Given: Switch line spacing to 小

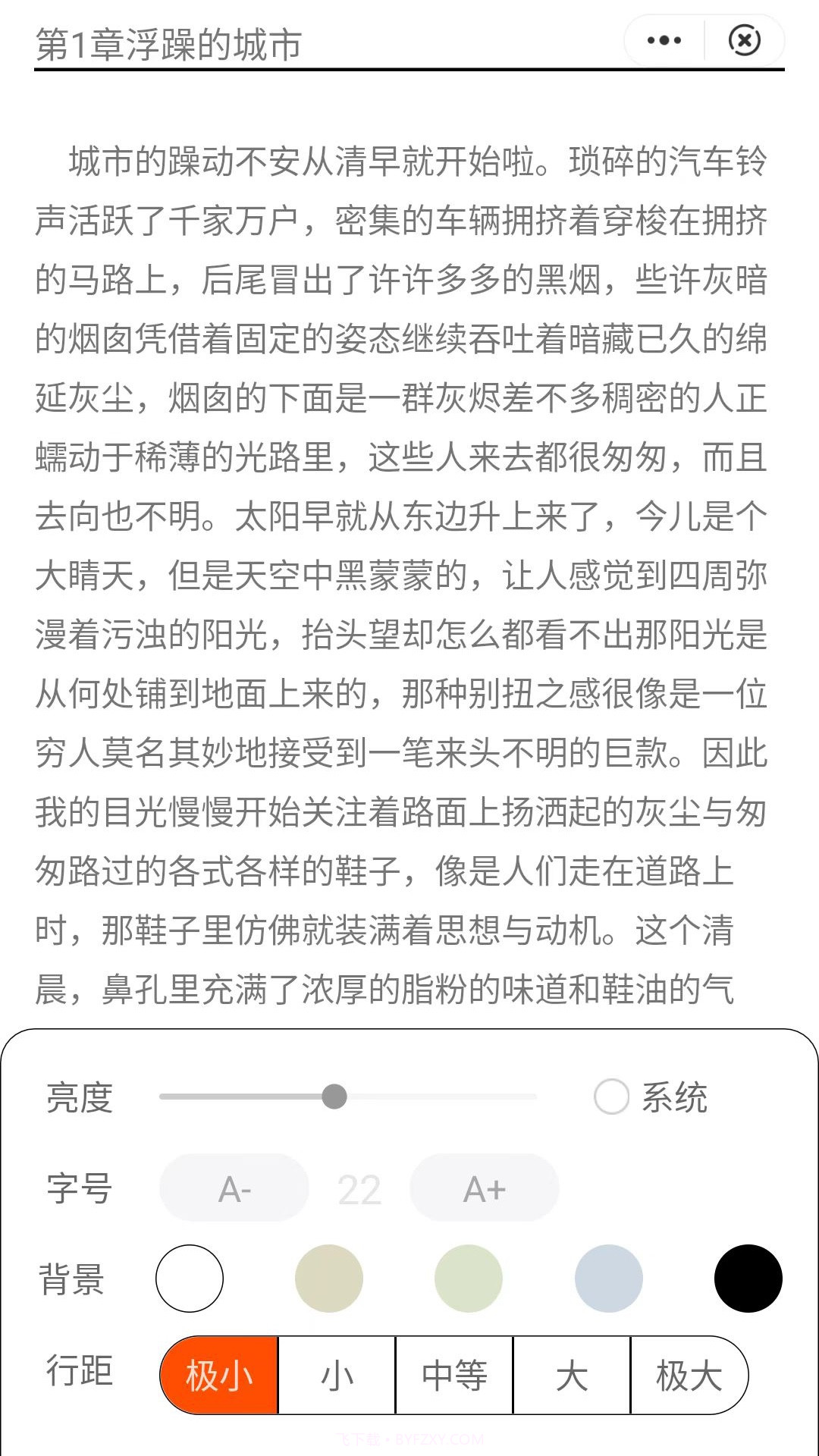Looking at the screenshot, I should pyautogui.click(x=336, y=1375).
